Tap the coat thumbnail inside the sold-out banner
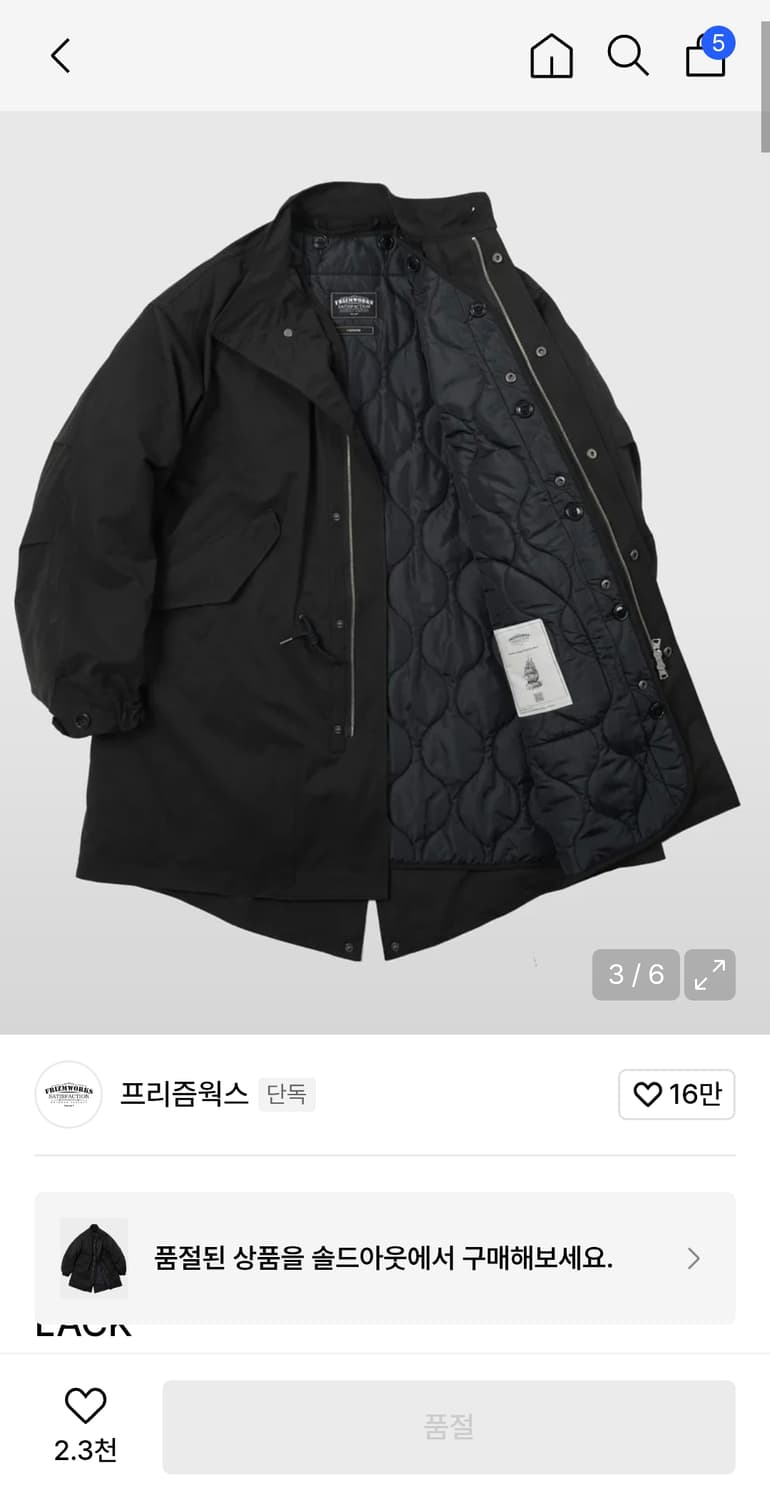Screen dimensions: 770x1500 tap(93, 1258)
